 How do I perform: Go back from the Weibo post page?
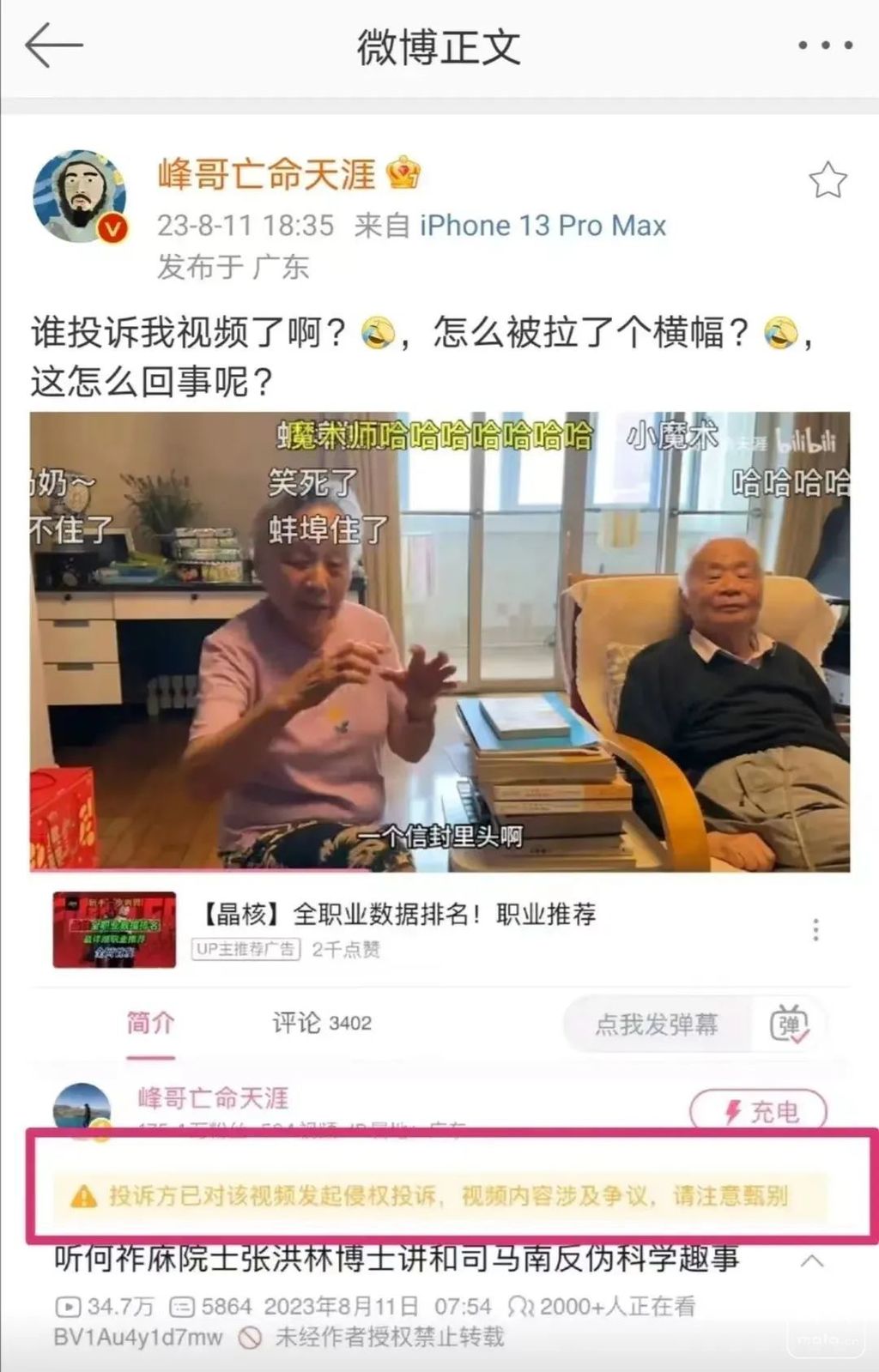coord(53,45)
